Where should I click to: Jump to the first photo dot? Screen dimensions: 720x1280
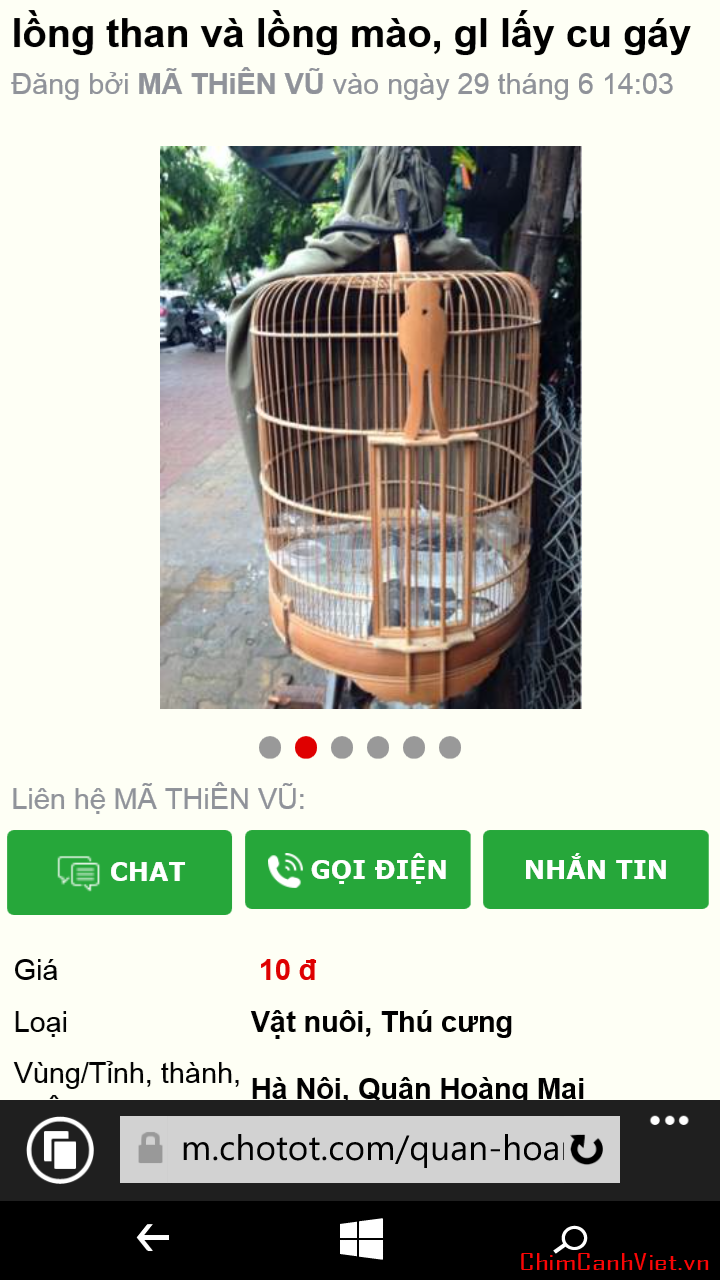point(270,747)
